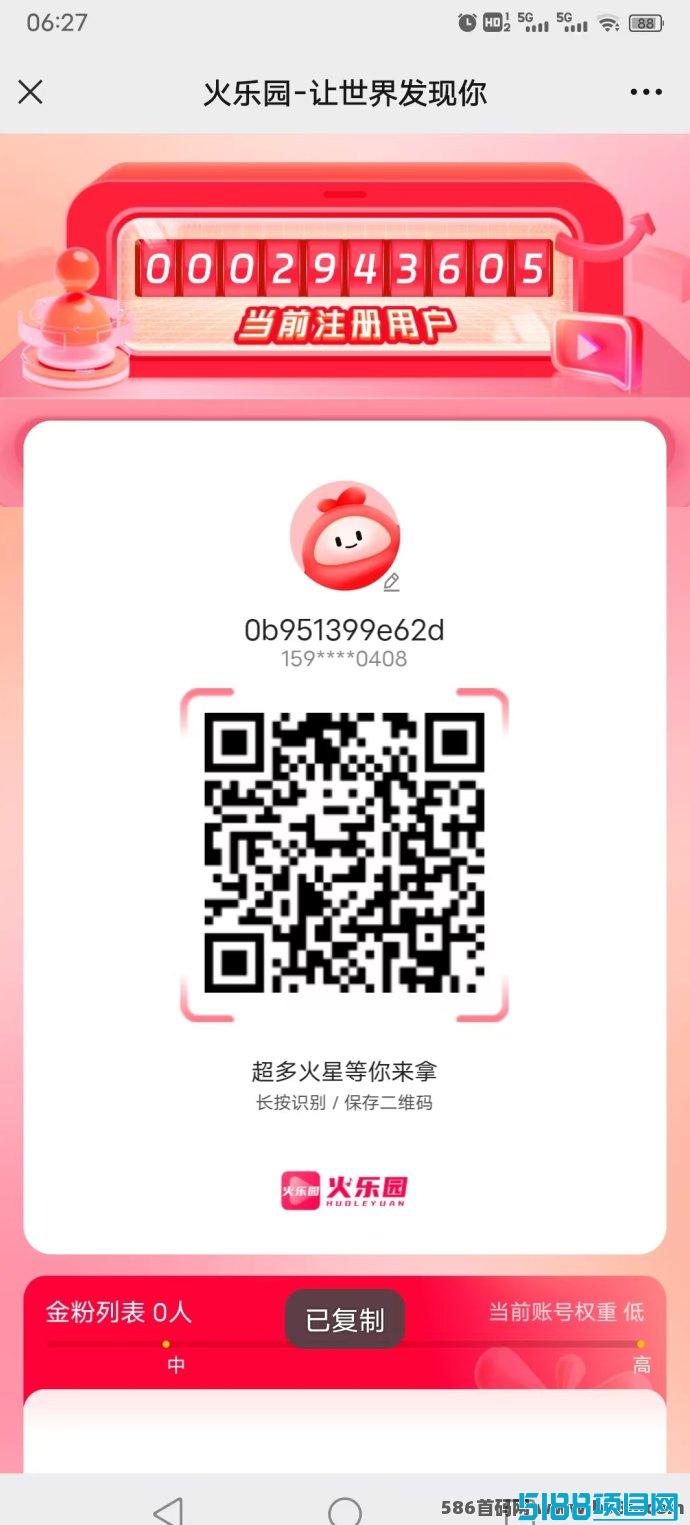690x1525 pixels.
Task: Tap the play video icon on banner
Action: (589, 349)
